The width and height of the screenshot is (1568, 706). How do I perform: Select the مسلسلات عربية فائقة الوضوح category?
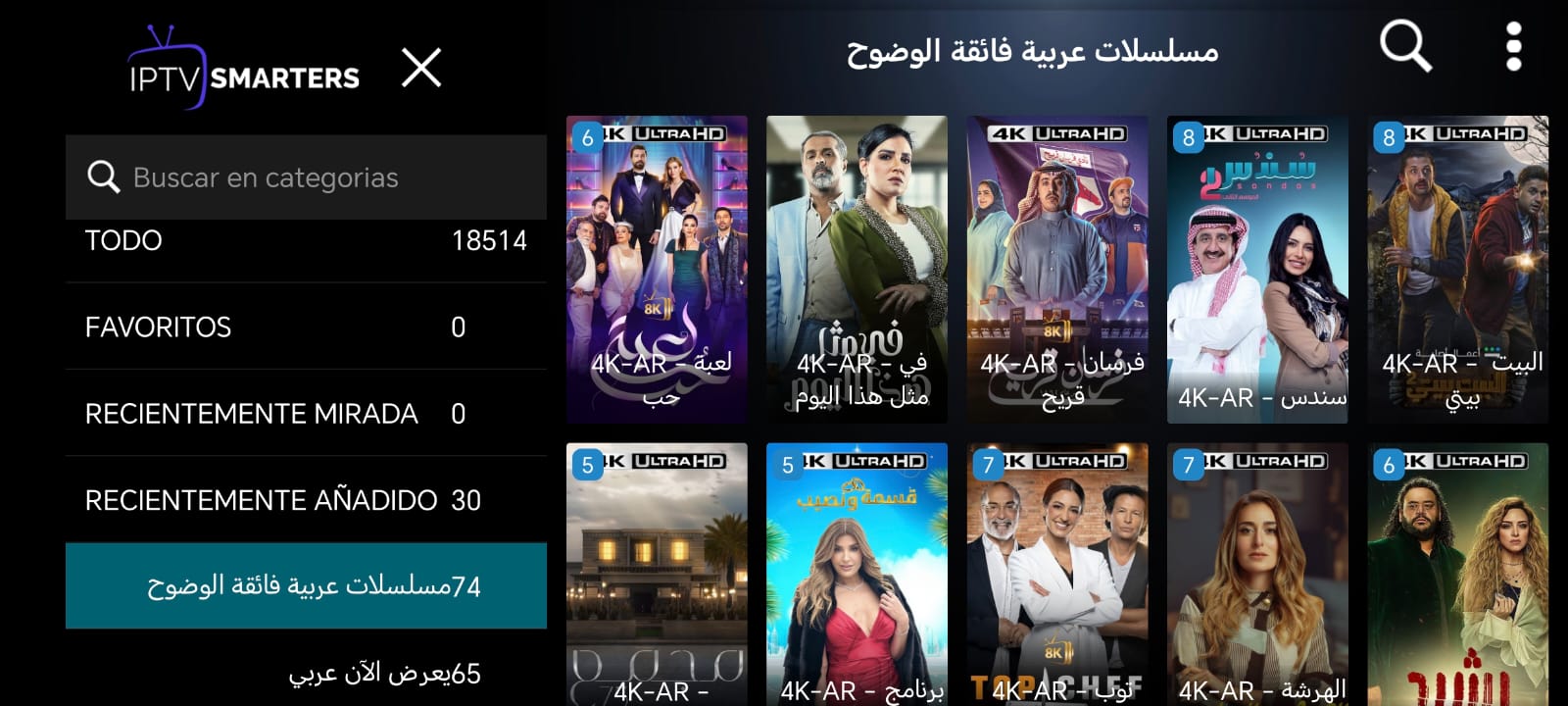point(306,585)
